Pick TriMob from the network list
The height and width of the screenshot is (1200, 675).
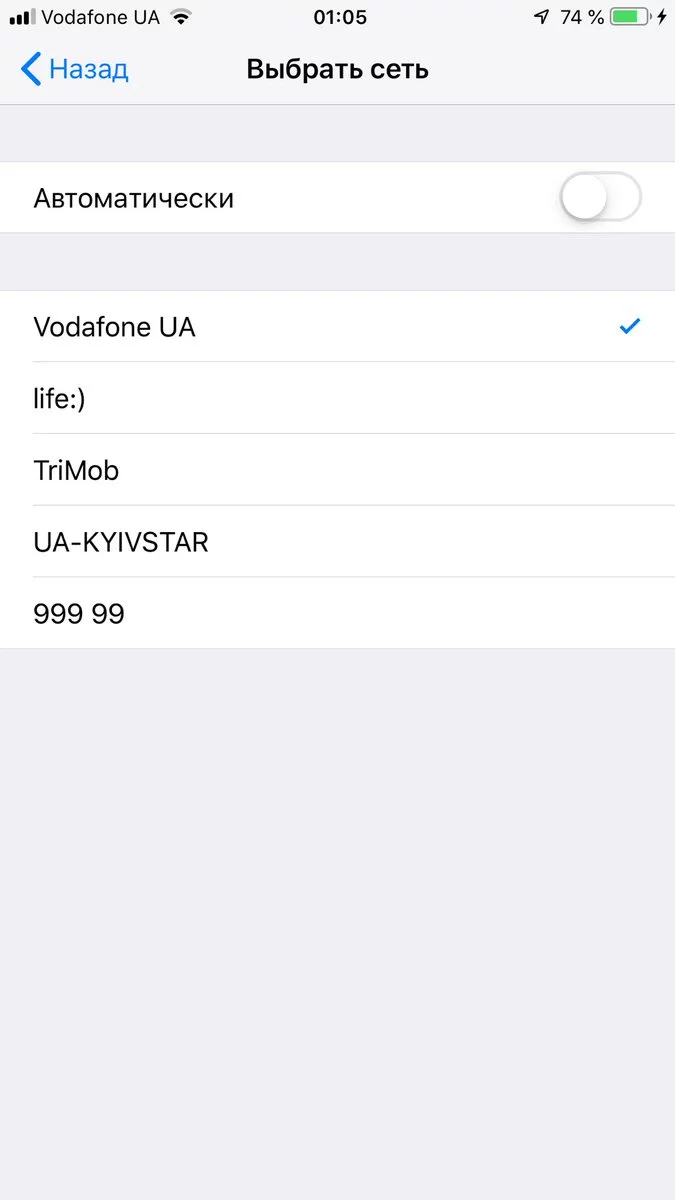pyautogui.click(x=337, y=470)
